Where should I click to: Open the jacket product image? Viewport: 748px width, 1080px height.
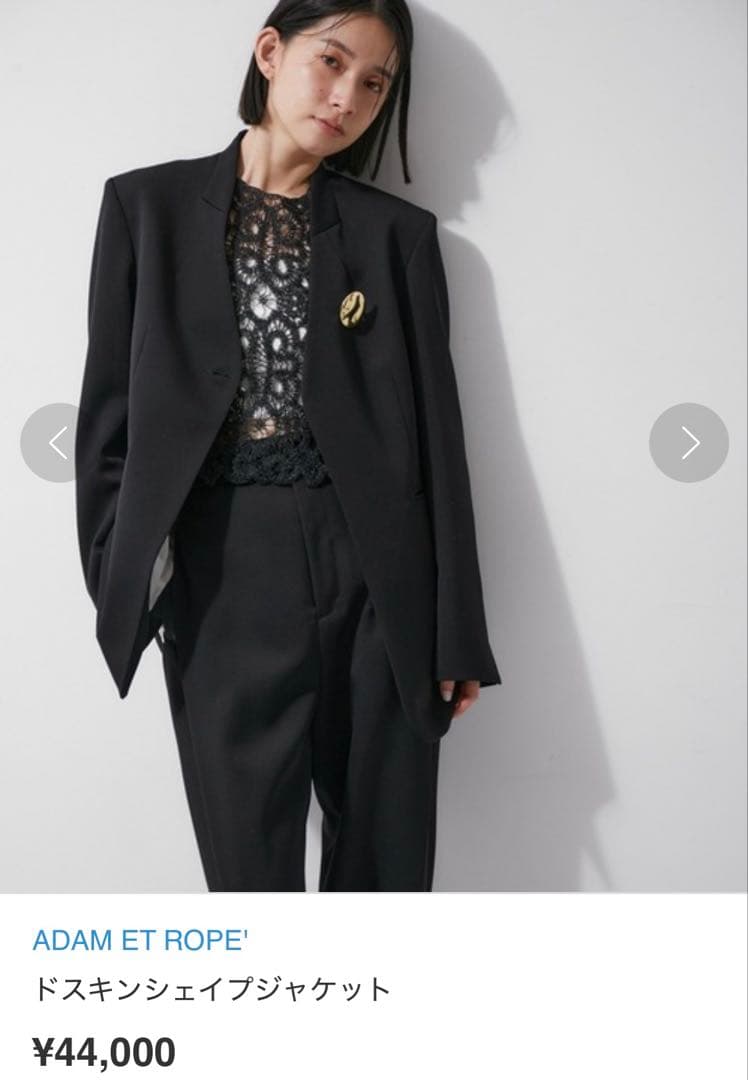tap(374, 500)
